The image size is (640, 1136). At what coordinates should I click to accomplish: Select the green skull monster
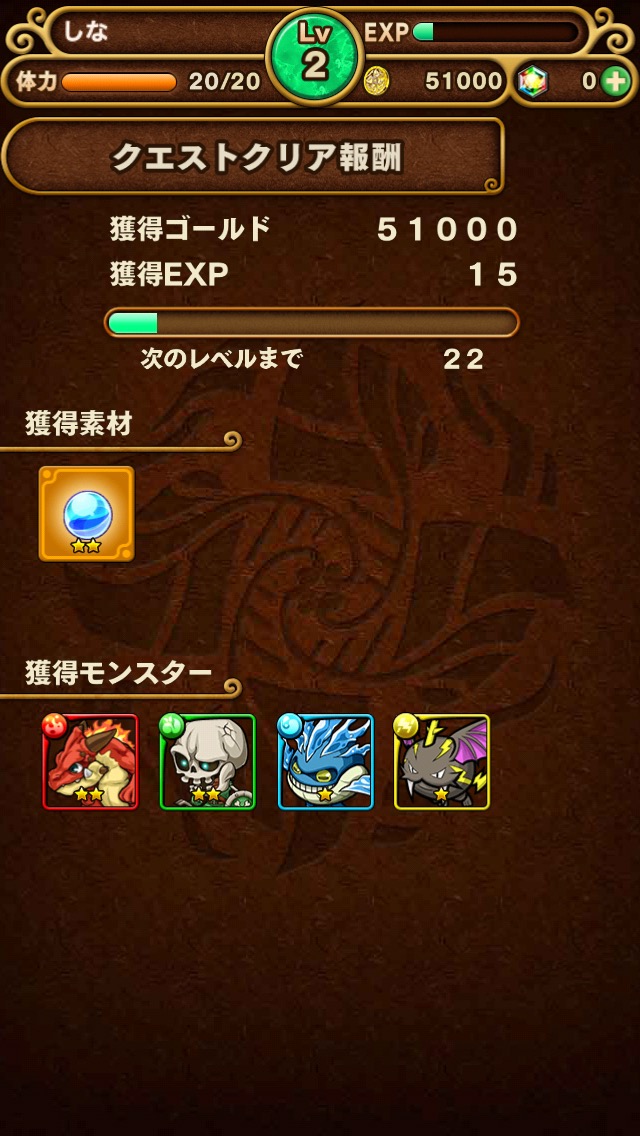tap(208, 762)
